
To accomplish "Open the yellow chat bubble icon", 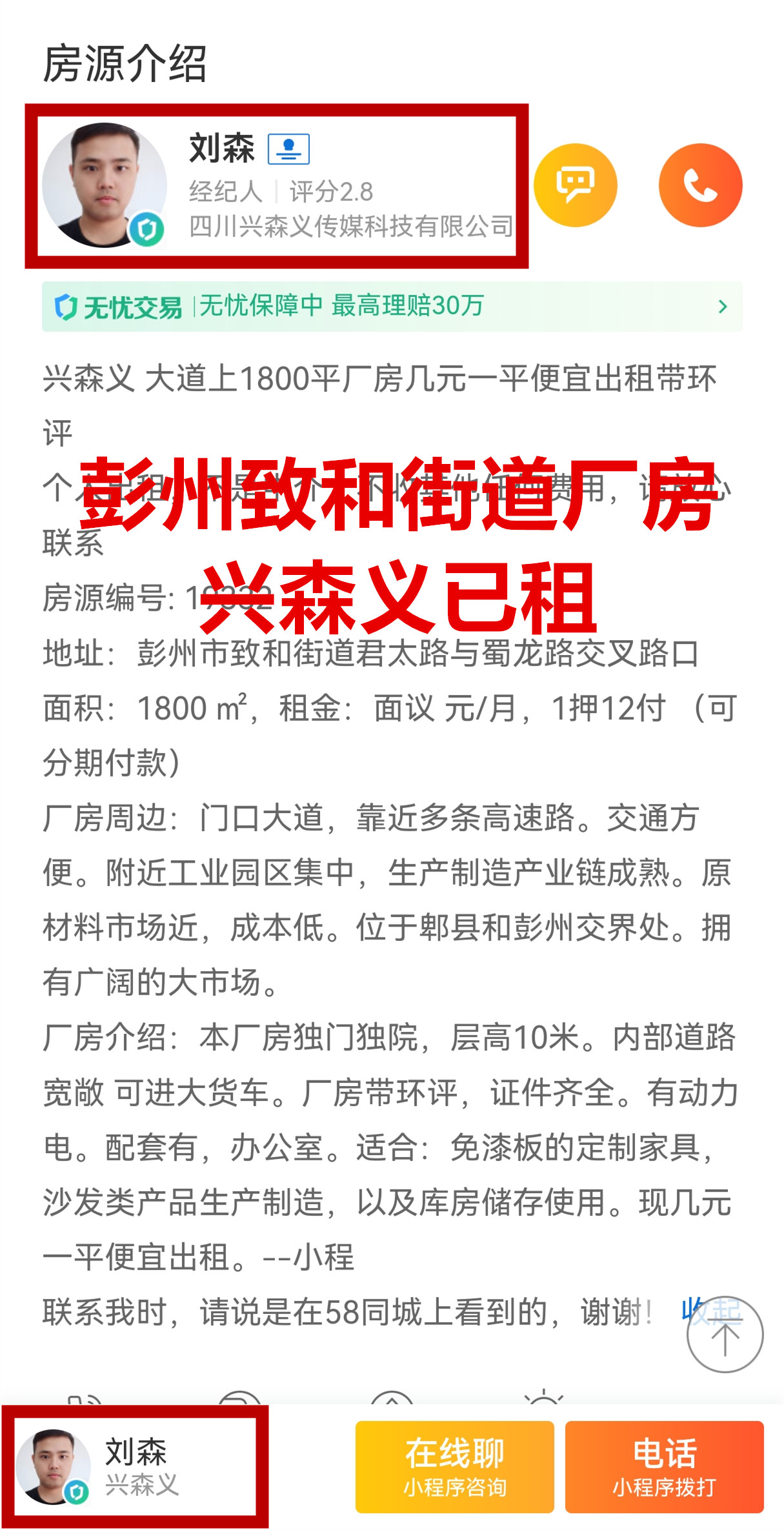I will click(575, 185).
